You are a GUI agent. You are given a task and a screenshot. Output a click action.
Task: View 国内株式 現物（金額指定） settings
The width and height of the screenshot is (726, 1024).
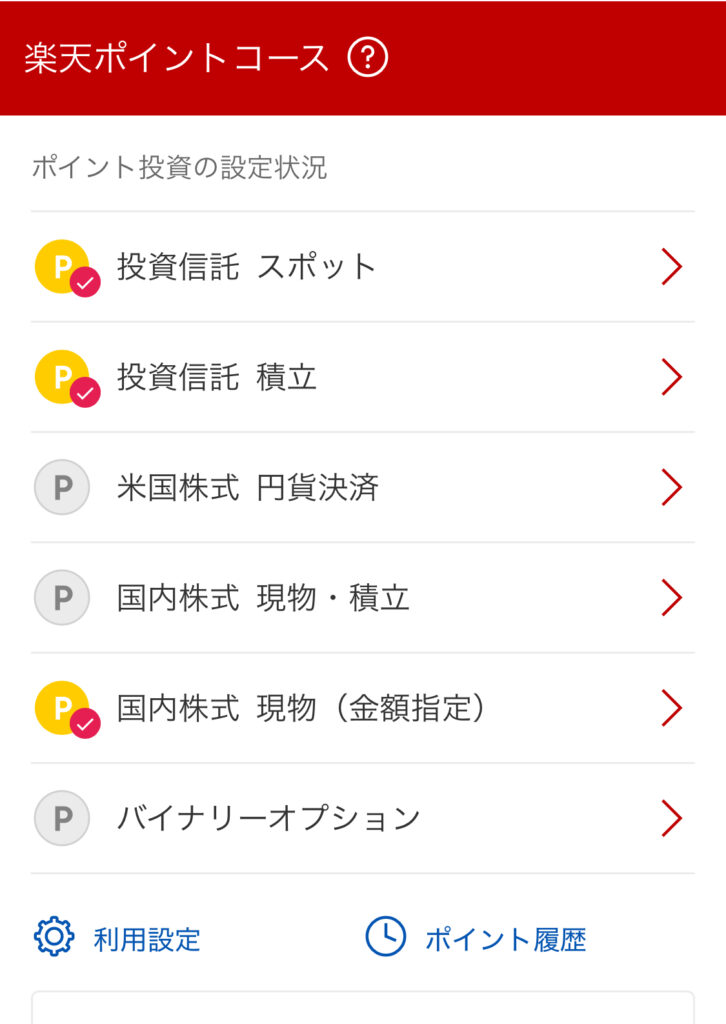click(x=362, y=708)
